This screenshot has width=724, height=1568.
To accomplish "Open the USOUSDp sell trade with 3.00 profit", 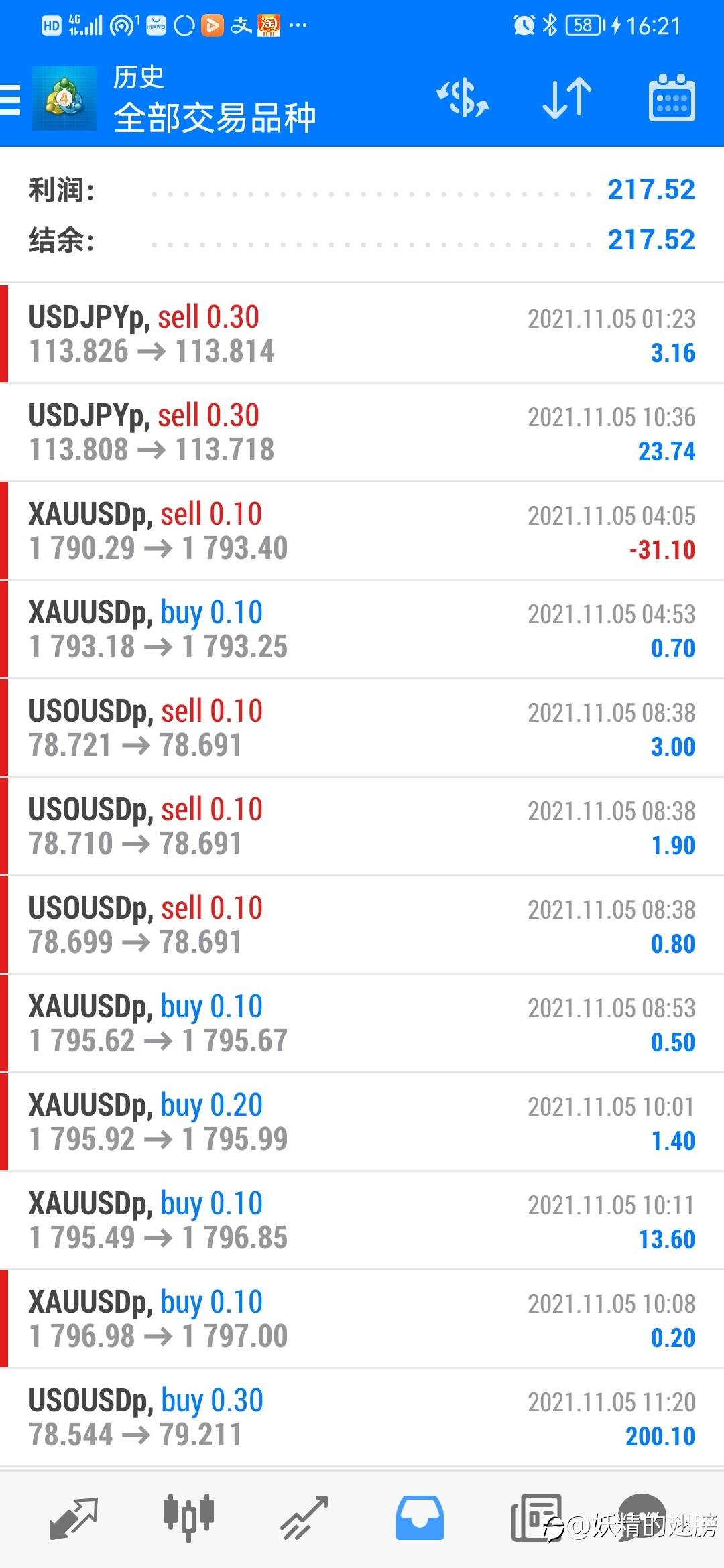I will tap(362, 728).
